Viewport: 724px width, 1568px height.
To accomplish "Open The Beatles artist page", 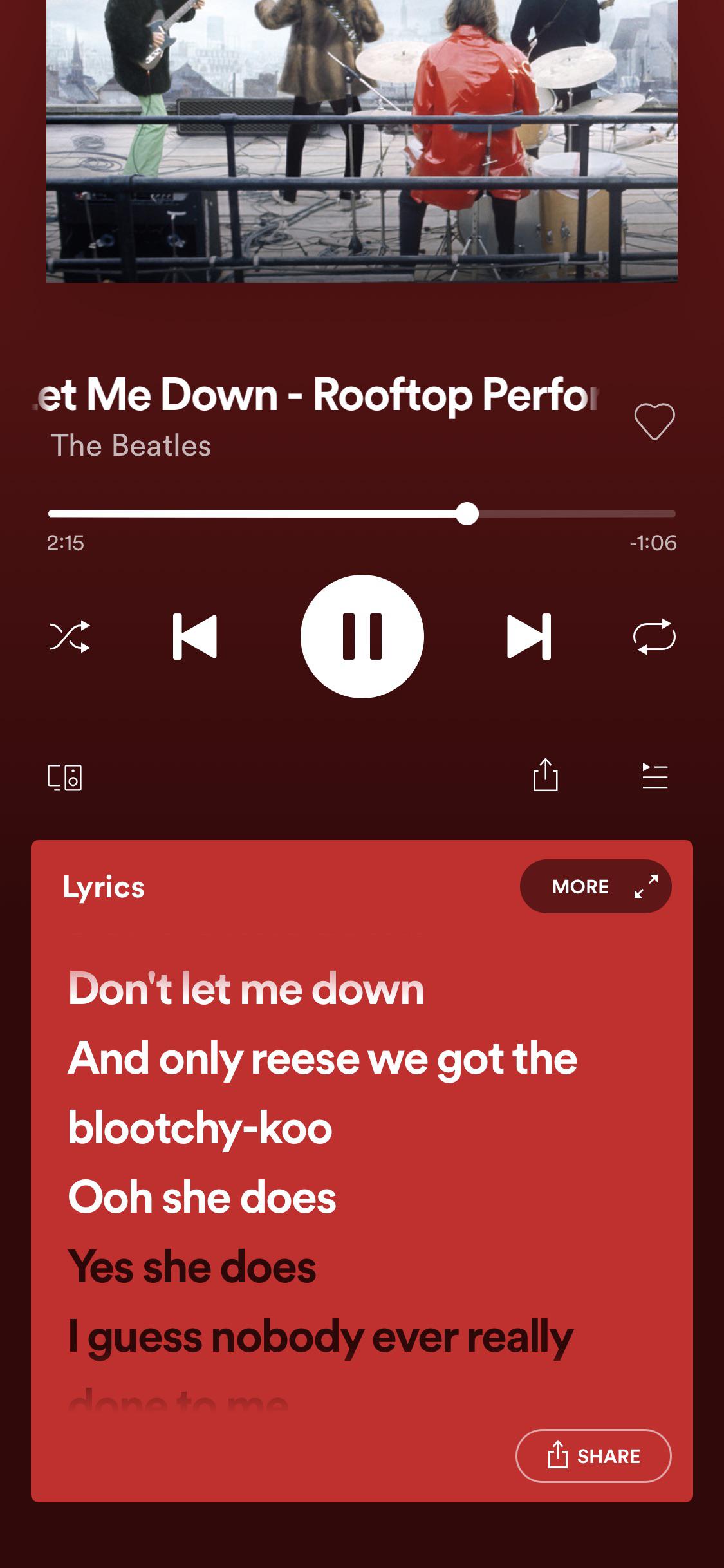I will 131,445.
